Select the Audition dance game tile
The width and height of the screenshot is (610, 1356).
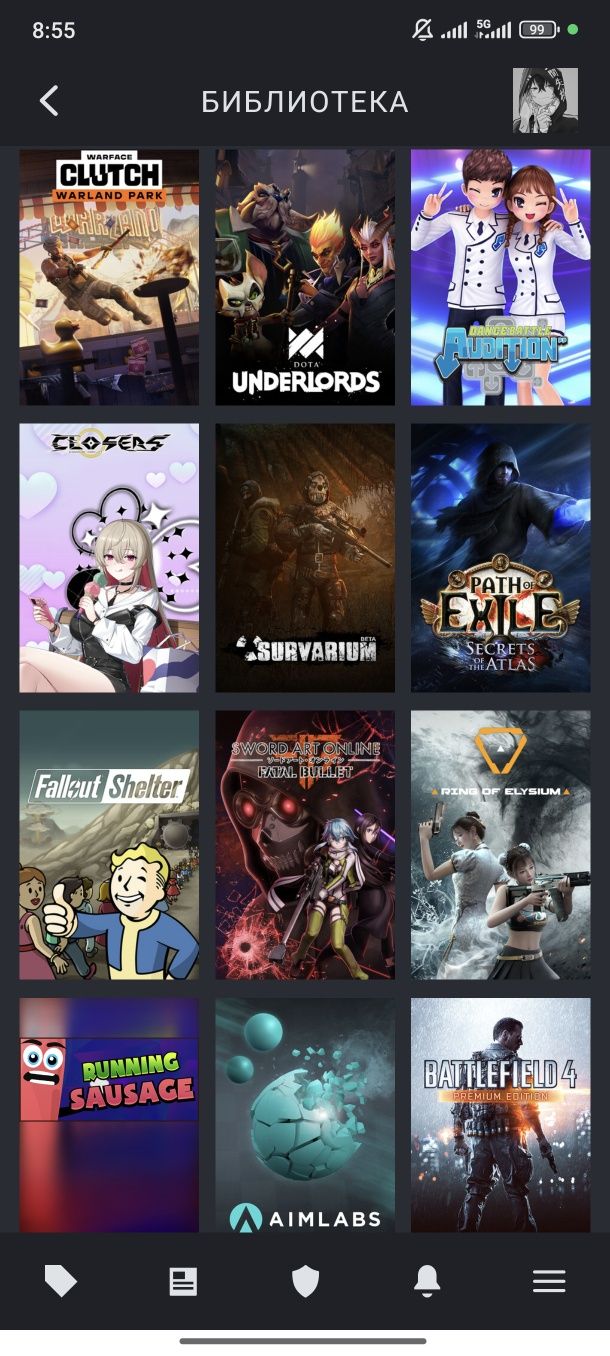pos(500,277)
